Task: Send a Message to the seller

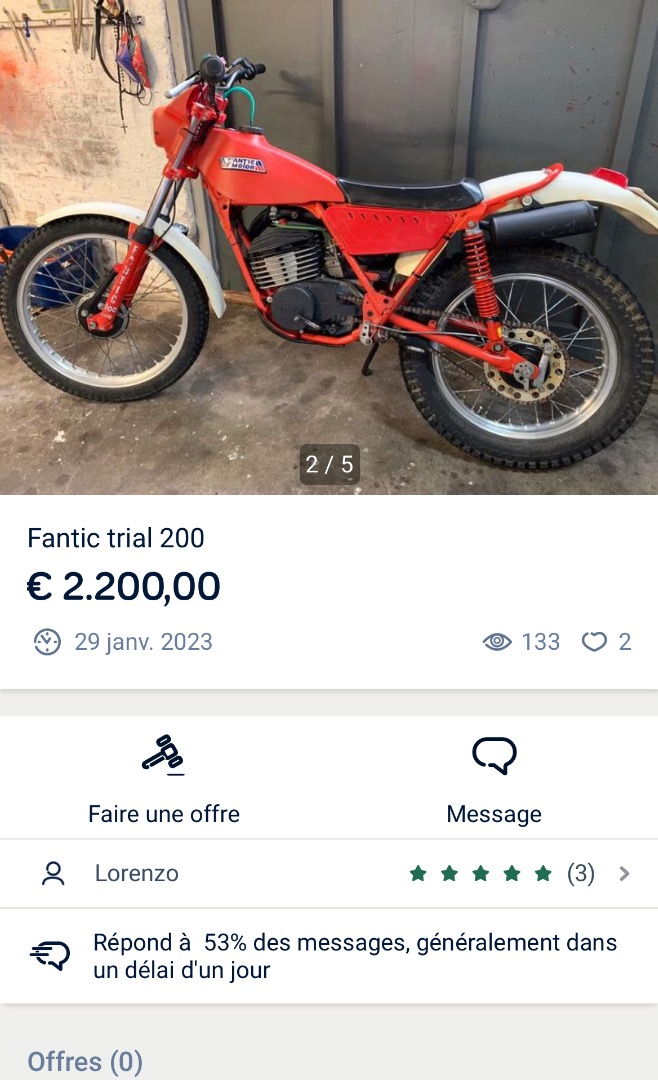Action: (x=494, y=780)
